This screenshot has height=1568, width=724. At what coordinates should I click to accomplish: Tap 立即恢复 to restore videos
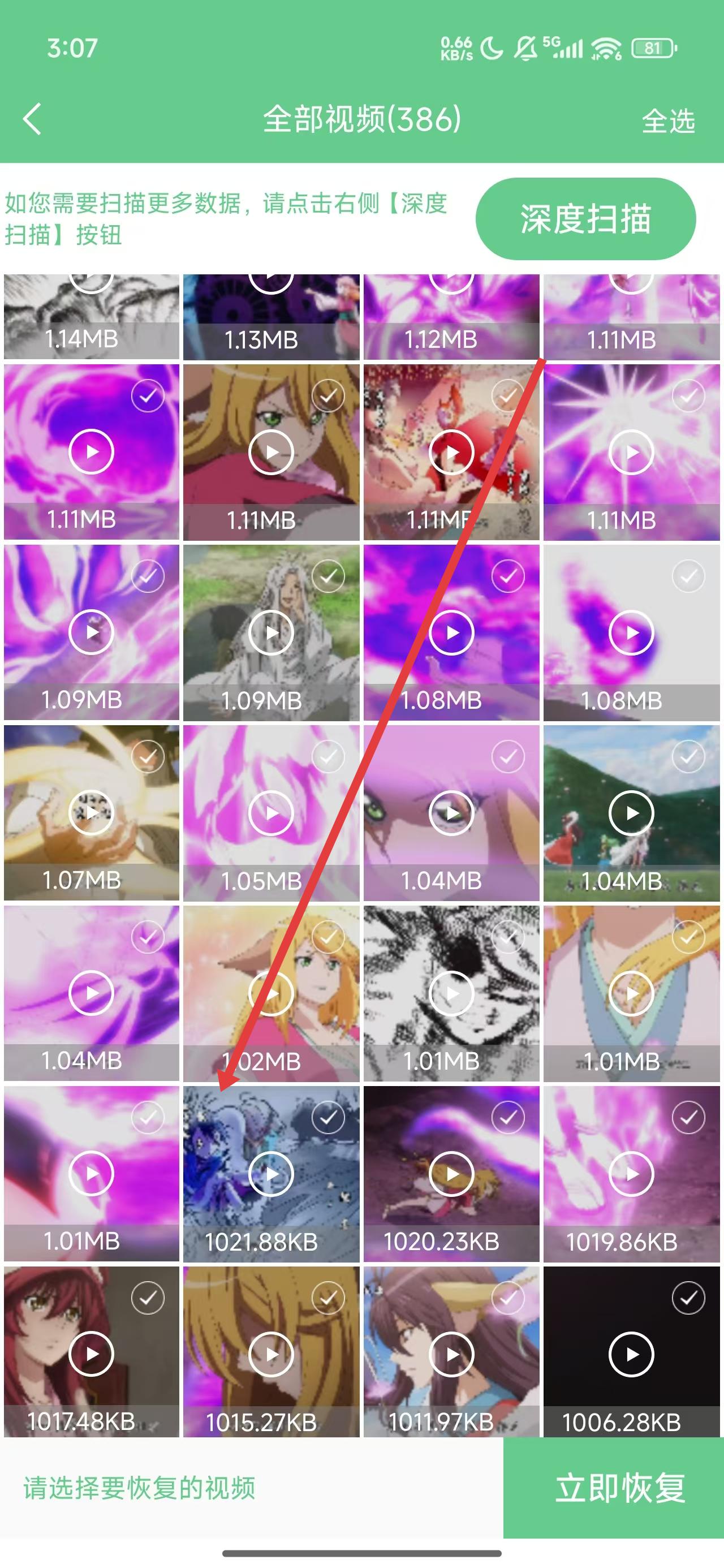tap(620, 1488)
